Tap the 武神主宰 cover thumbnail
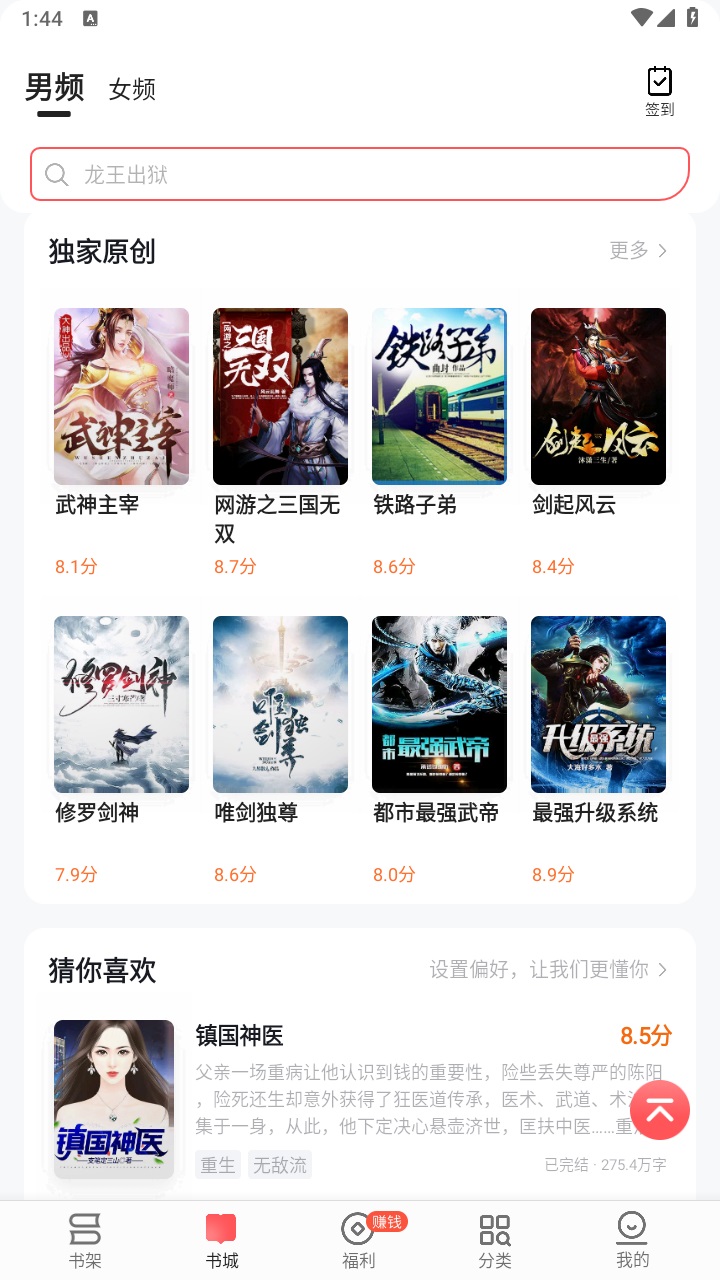The width and height of the screenshot is (720, 1280). tap(121, 396)
